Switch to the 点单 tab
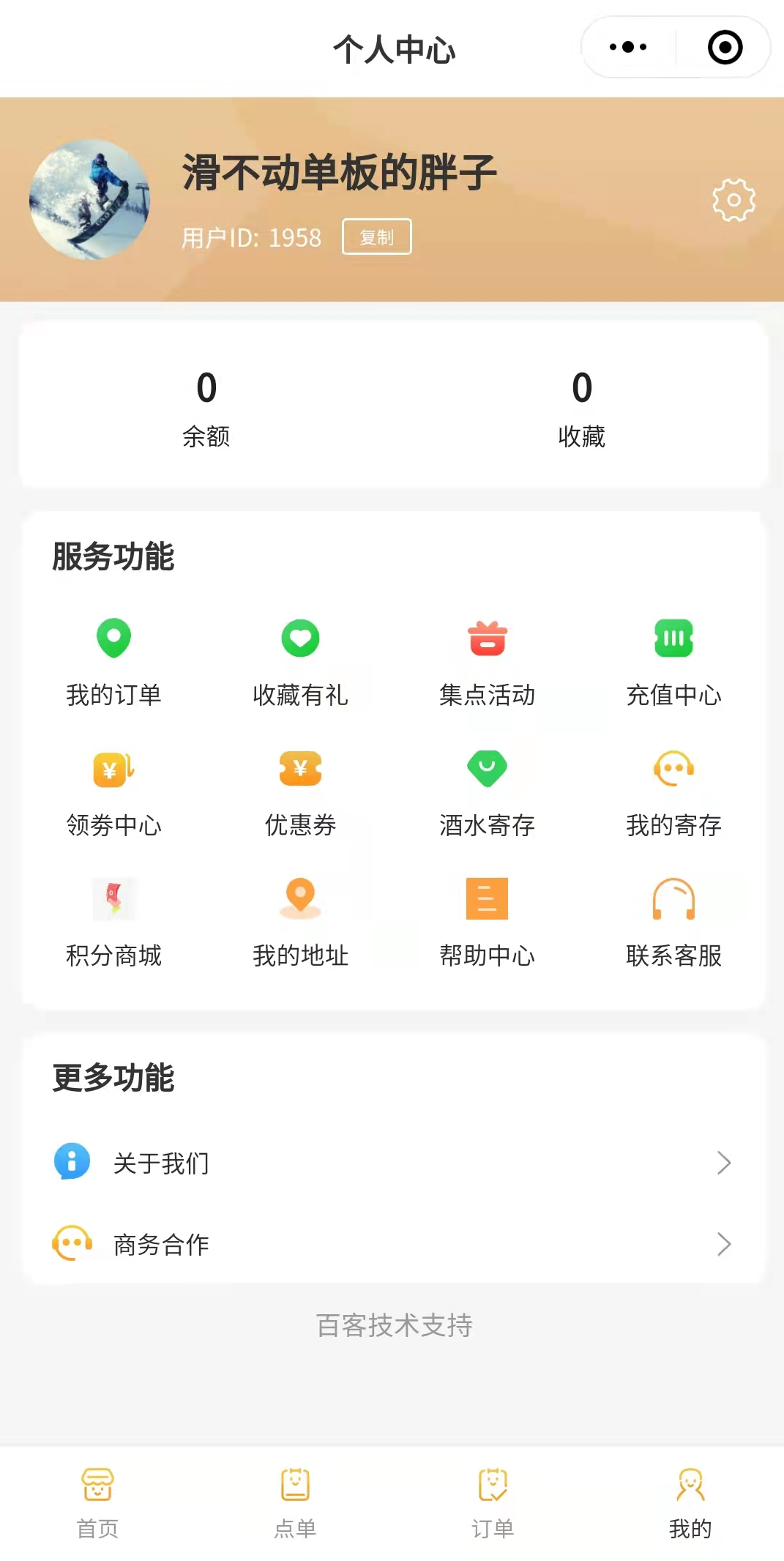The image size is (784, 1561). click(x=295, y=1502)
